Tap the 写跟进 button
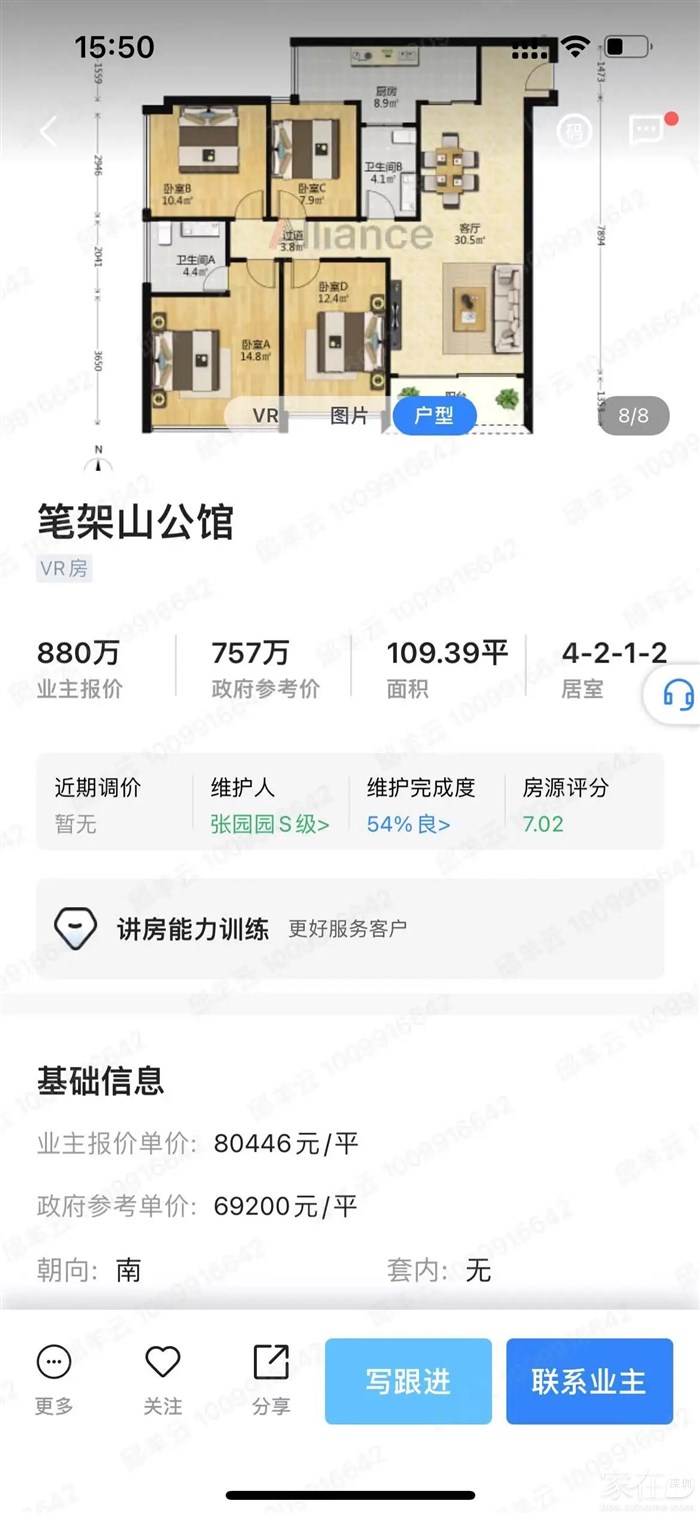The width and height of the screenshot is (700, 1514). coord(408,1381)
